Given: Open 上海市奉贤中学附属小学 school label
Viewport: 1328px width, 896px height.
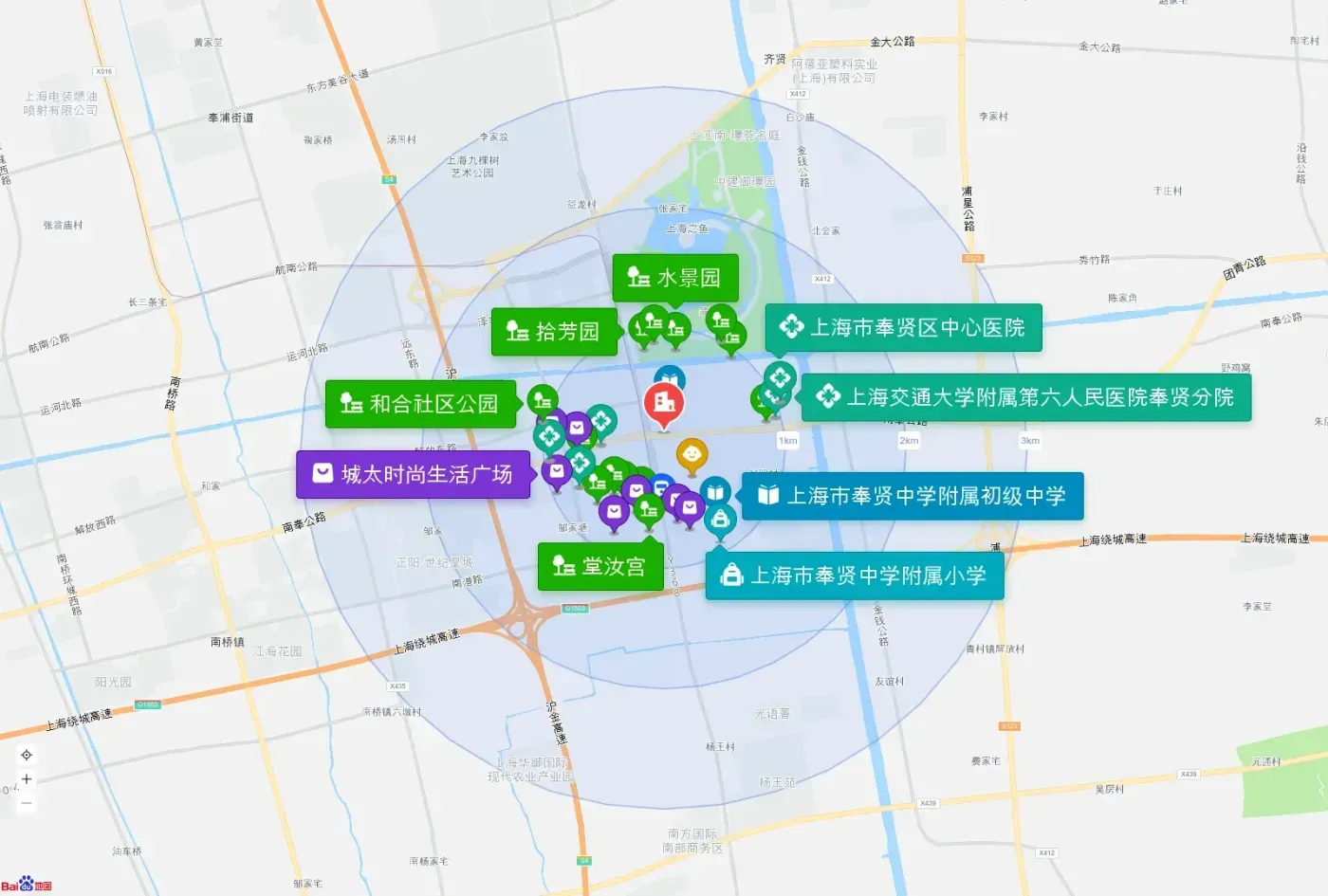Looking at the screenshot, I should pos(855,576).
